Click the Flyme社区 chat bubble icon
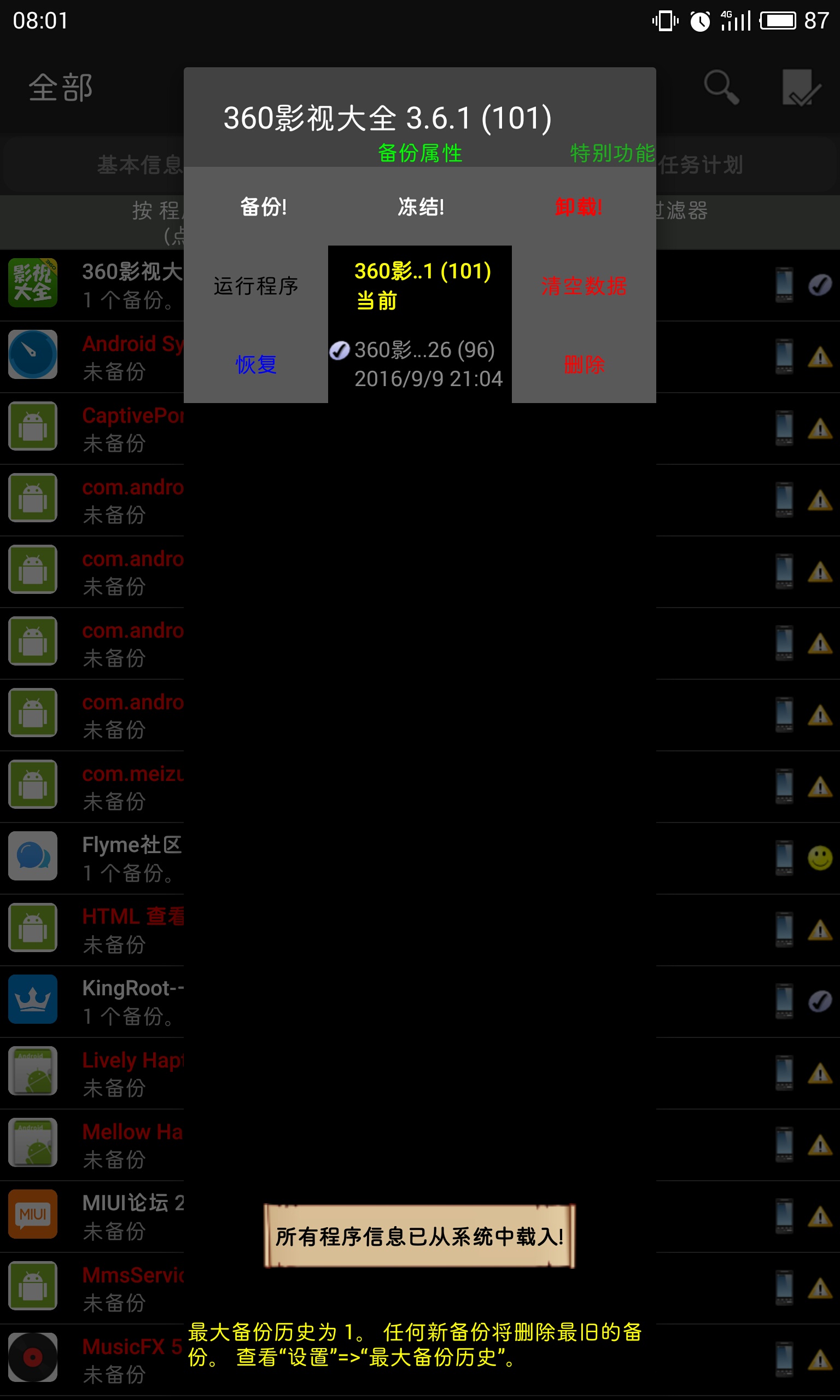This screenshot has width=840, height=1400. (x=32, y=856)
